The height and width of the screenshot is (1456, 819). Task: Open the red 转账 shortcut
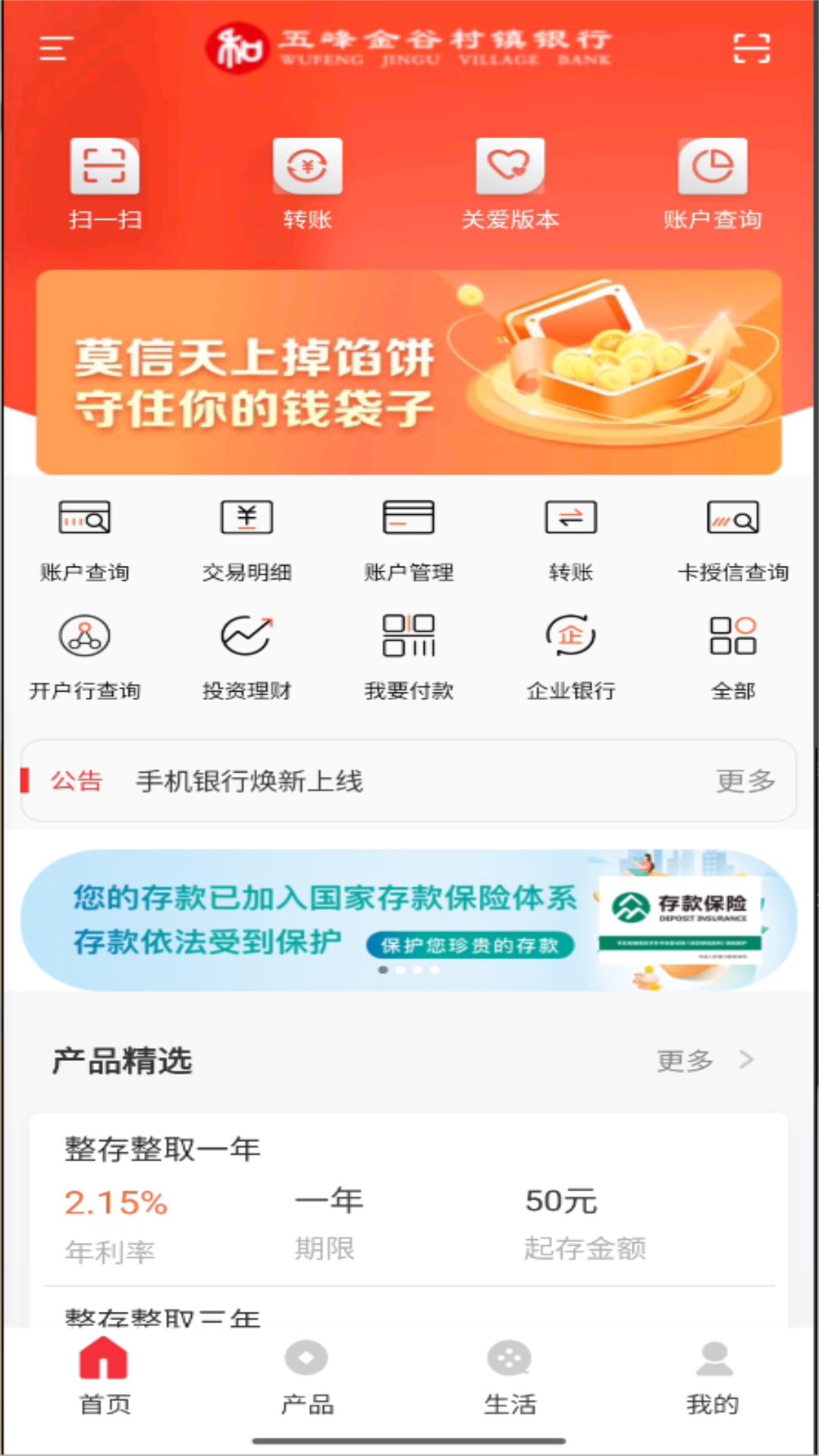coord(307,184)
